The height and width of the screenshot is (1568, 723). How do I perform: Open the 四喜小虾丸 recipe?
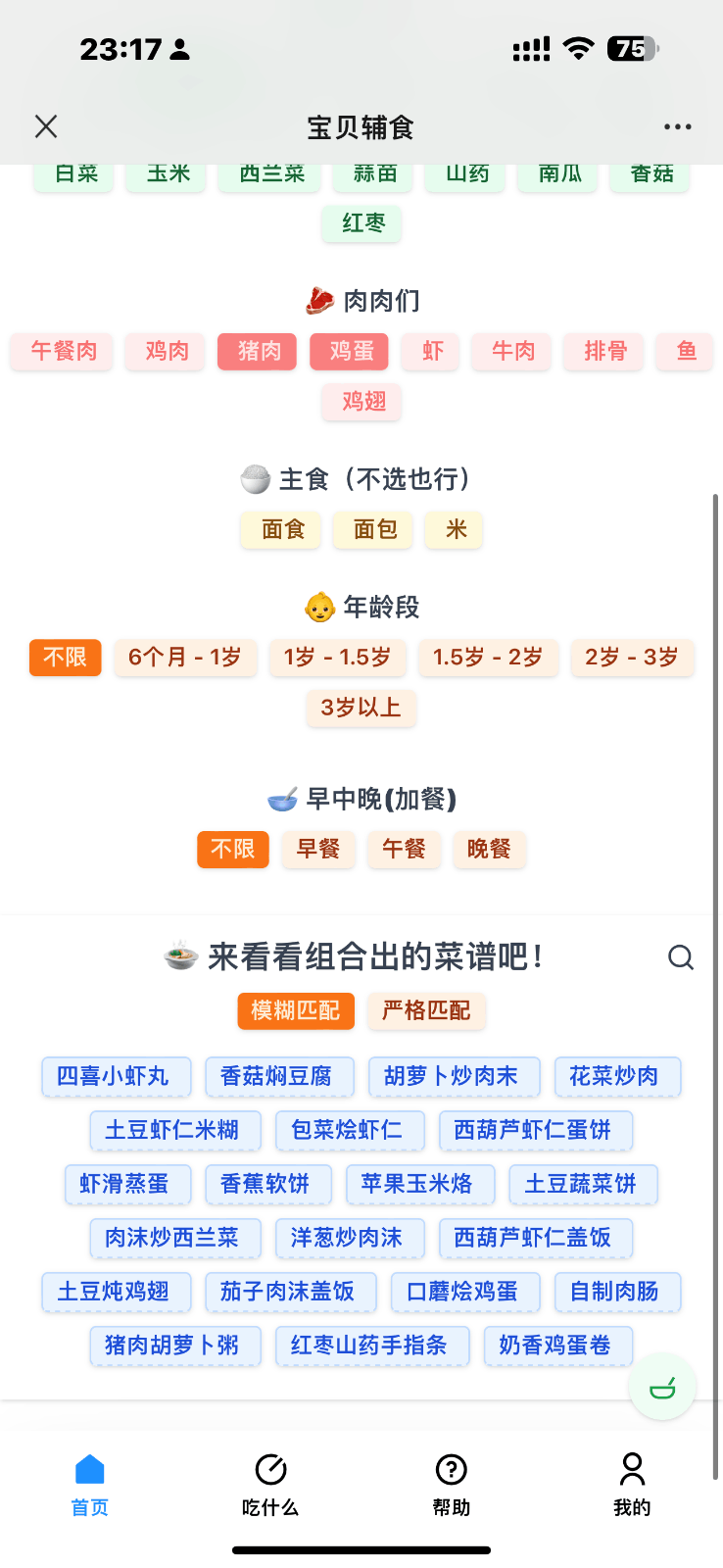pyautogui.click(x=113, y=1076)
